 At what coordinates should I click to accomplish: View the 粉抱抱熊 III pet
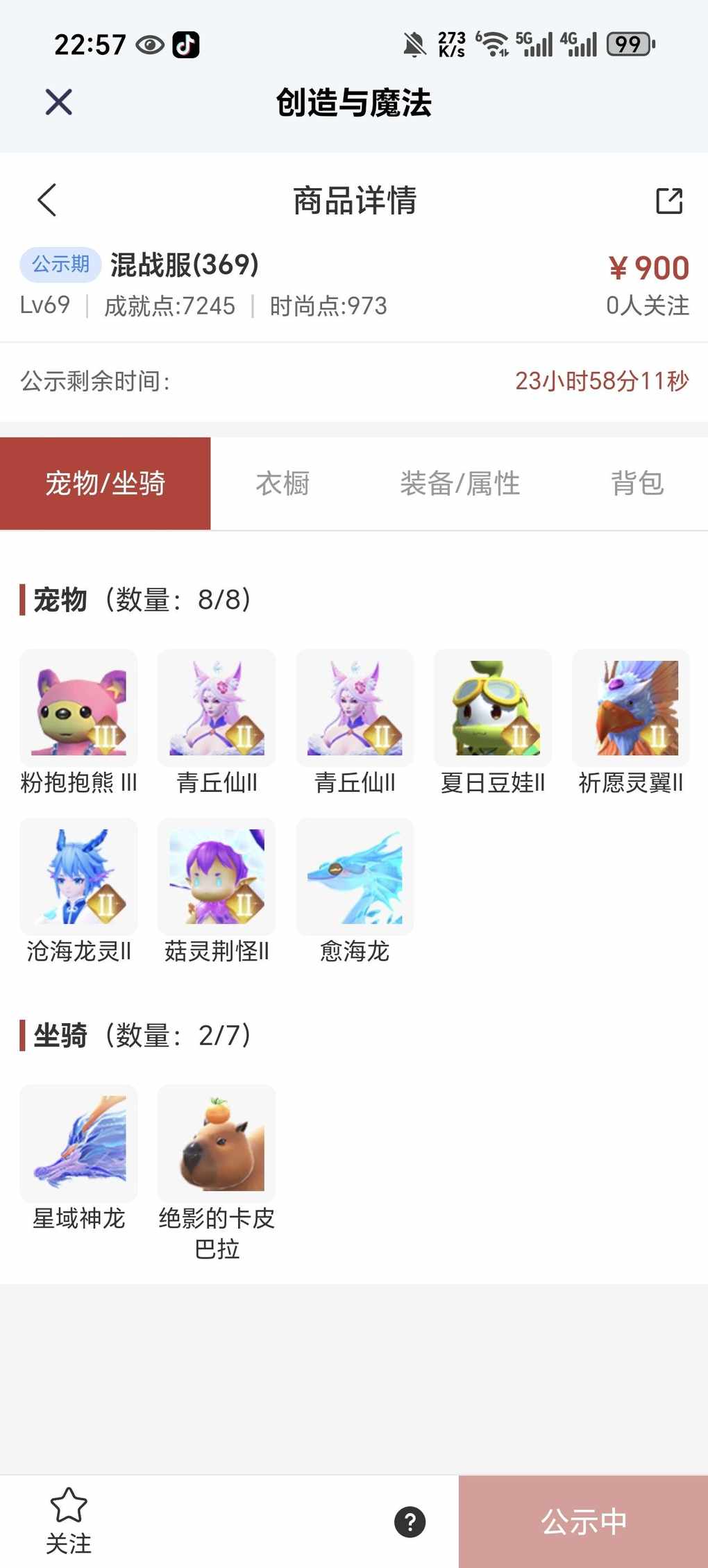click(x=78, y=708)
